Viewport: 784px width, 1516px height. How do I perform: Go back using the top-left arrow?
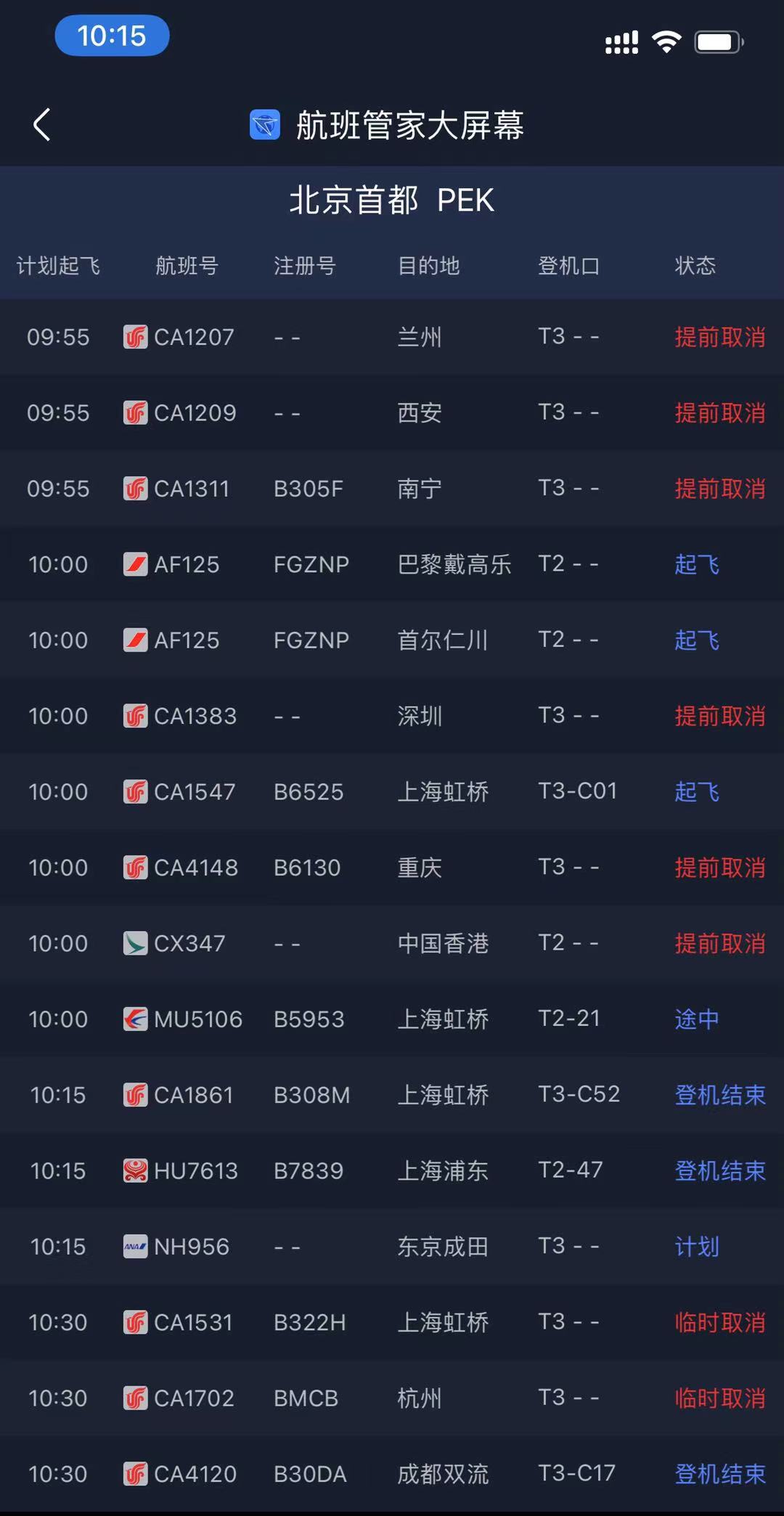[42, 125]
